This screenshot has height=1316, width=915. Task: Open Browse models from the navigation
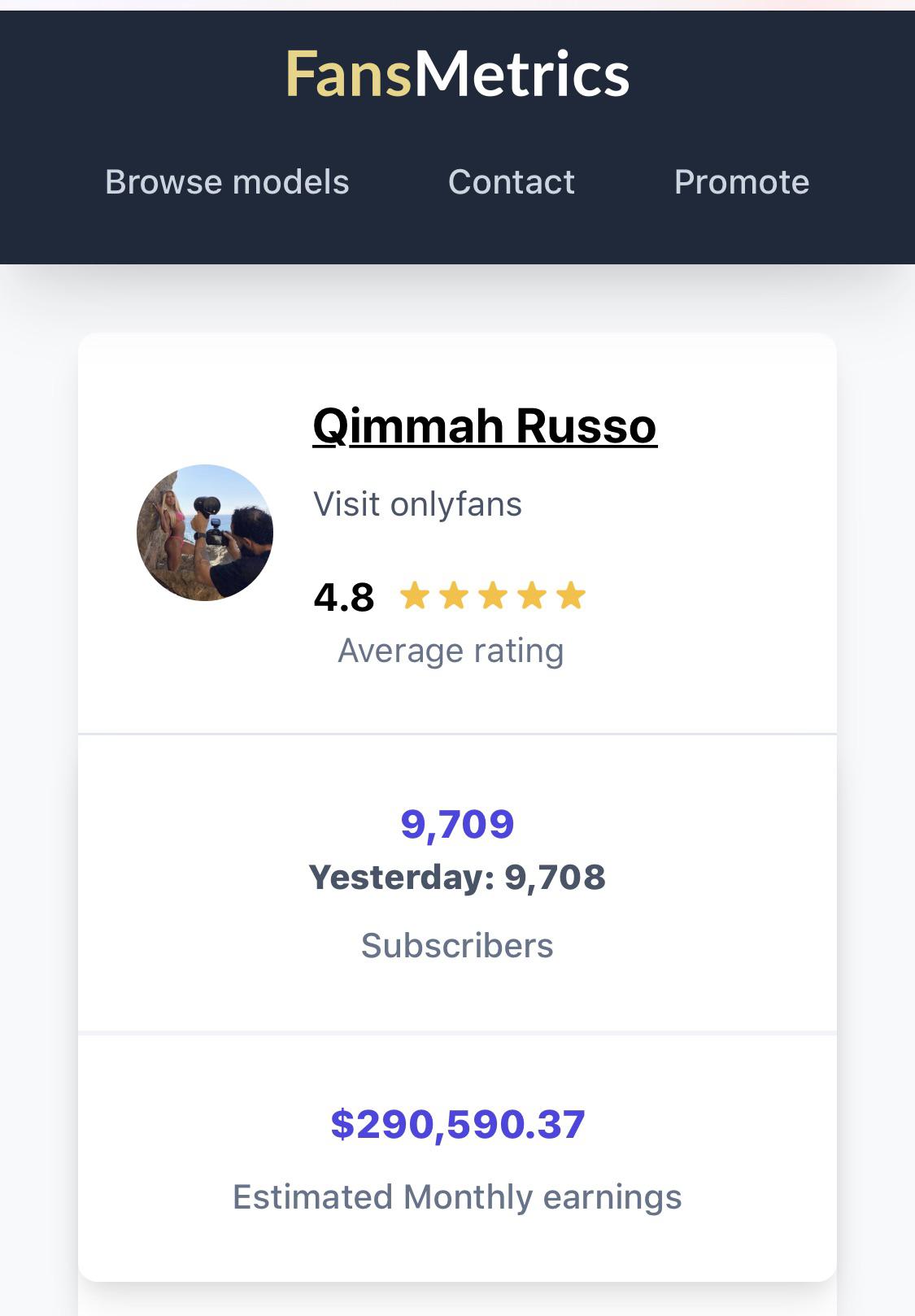228,182
